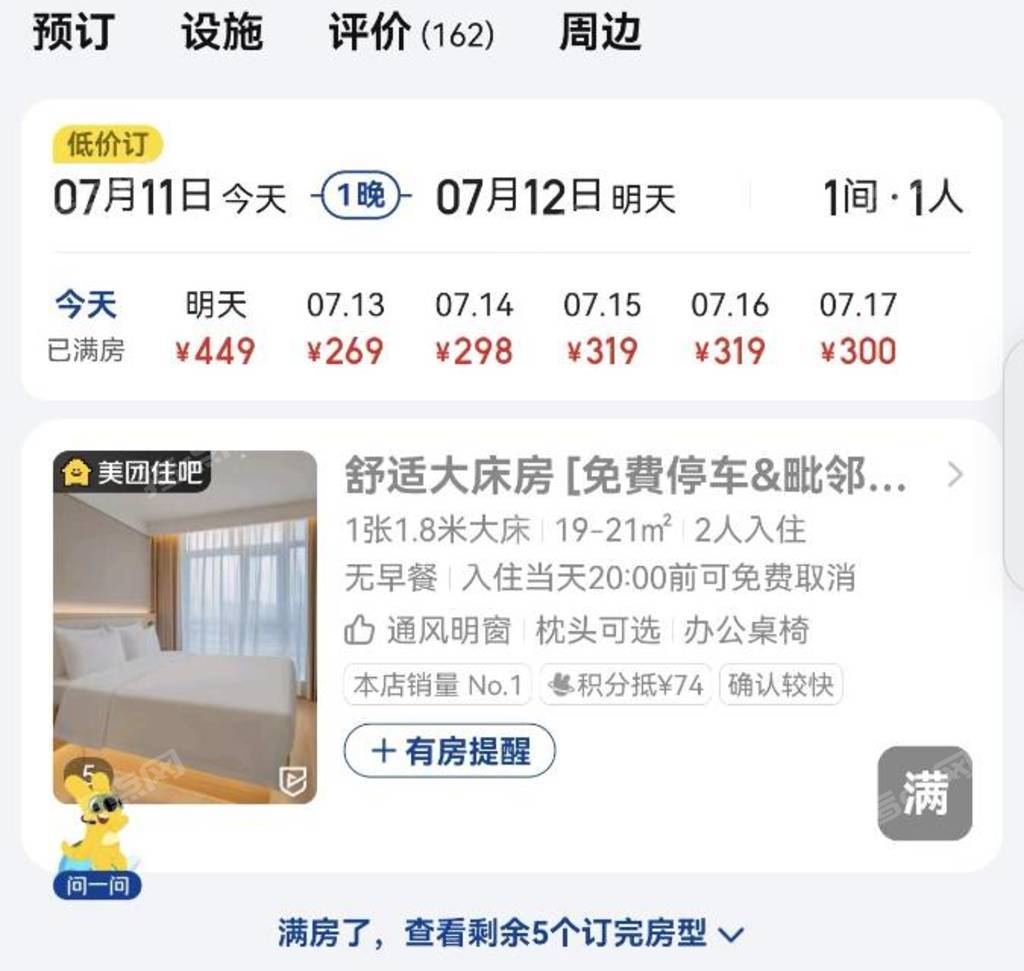Select date 07.17 priced at ¥300

coord(858,328)
